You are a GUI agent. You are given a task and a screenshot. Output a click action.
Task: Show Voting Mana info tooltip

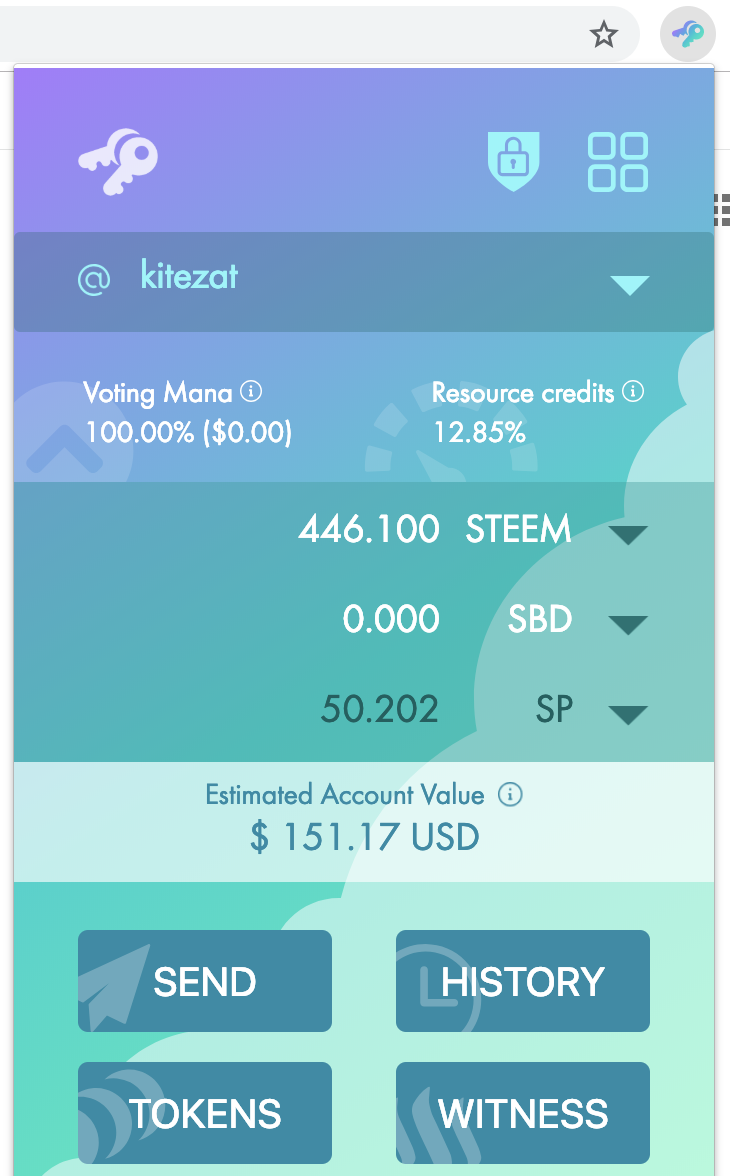click(x=252, y=391)
